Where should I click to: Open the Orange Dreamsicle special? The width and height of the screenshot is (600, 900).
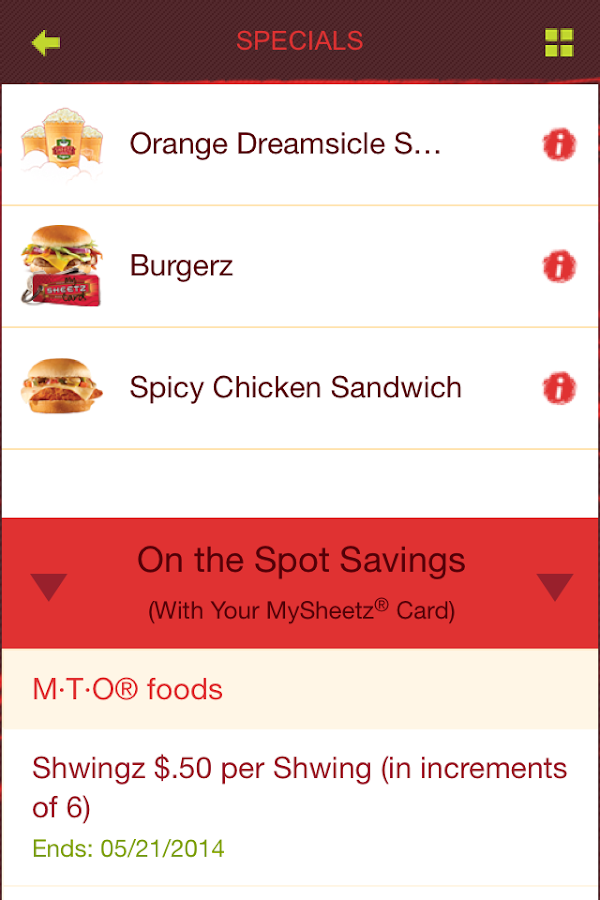285,144
